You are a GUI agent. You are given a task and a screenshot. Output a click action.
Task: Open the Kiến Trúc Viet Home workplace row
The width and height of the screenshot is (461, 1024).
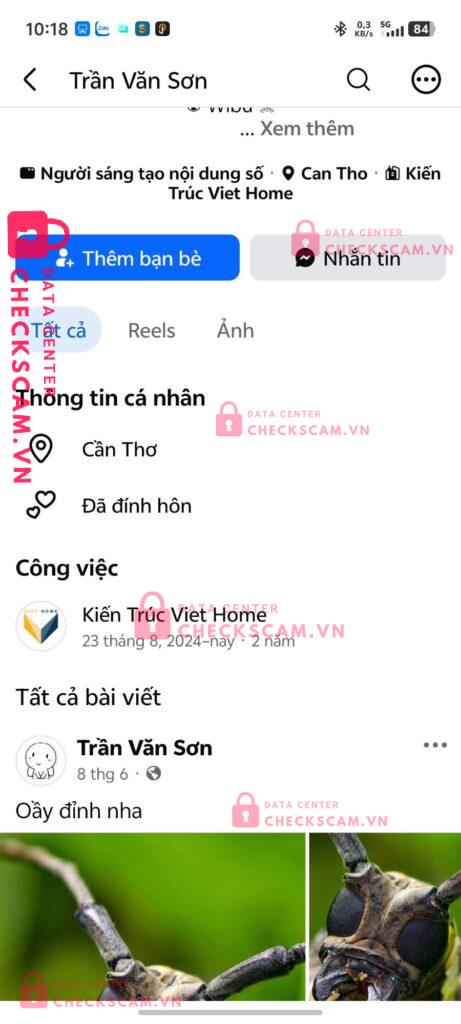click(x=230, y=626)
